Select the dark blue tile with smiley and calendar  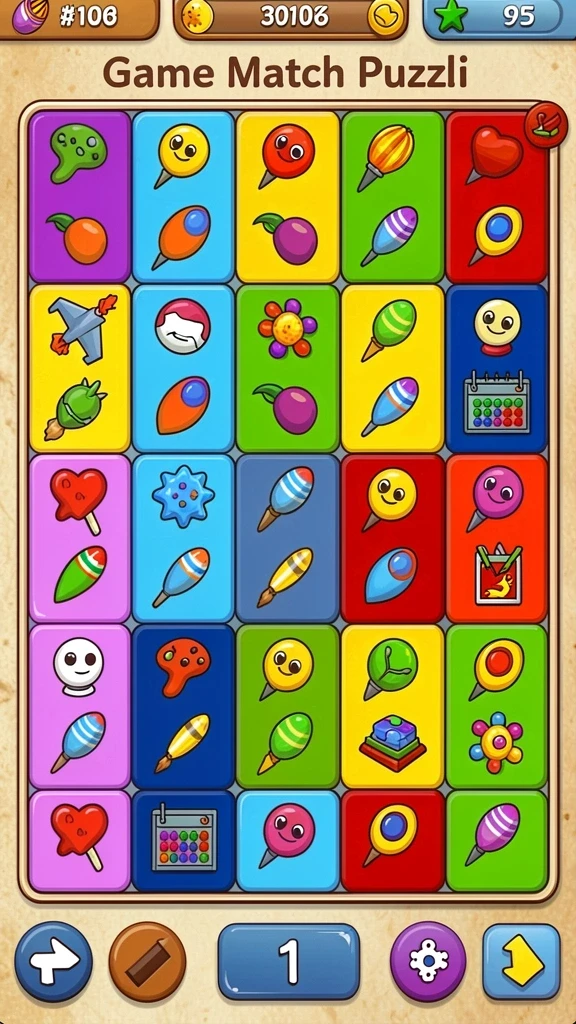[x=498, y=368]
